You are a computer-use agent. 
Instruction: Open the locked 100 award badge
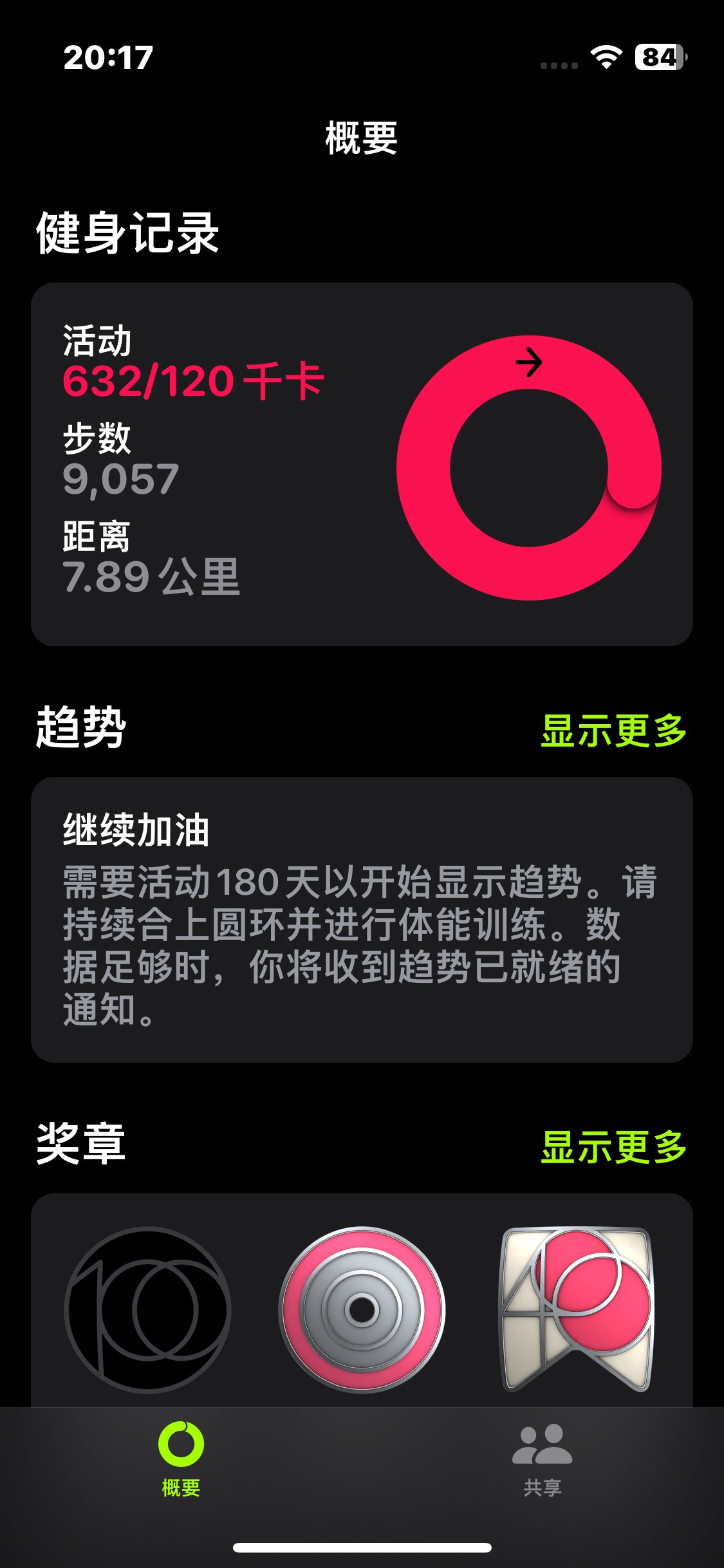tap(148, 1309)
